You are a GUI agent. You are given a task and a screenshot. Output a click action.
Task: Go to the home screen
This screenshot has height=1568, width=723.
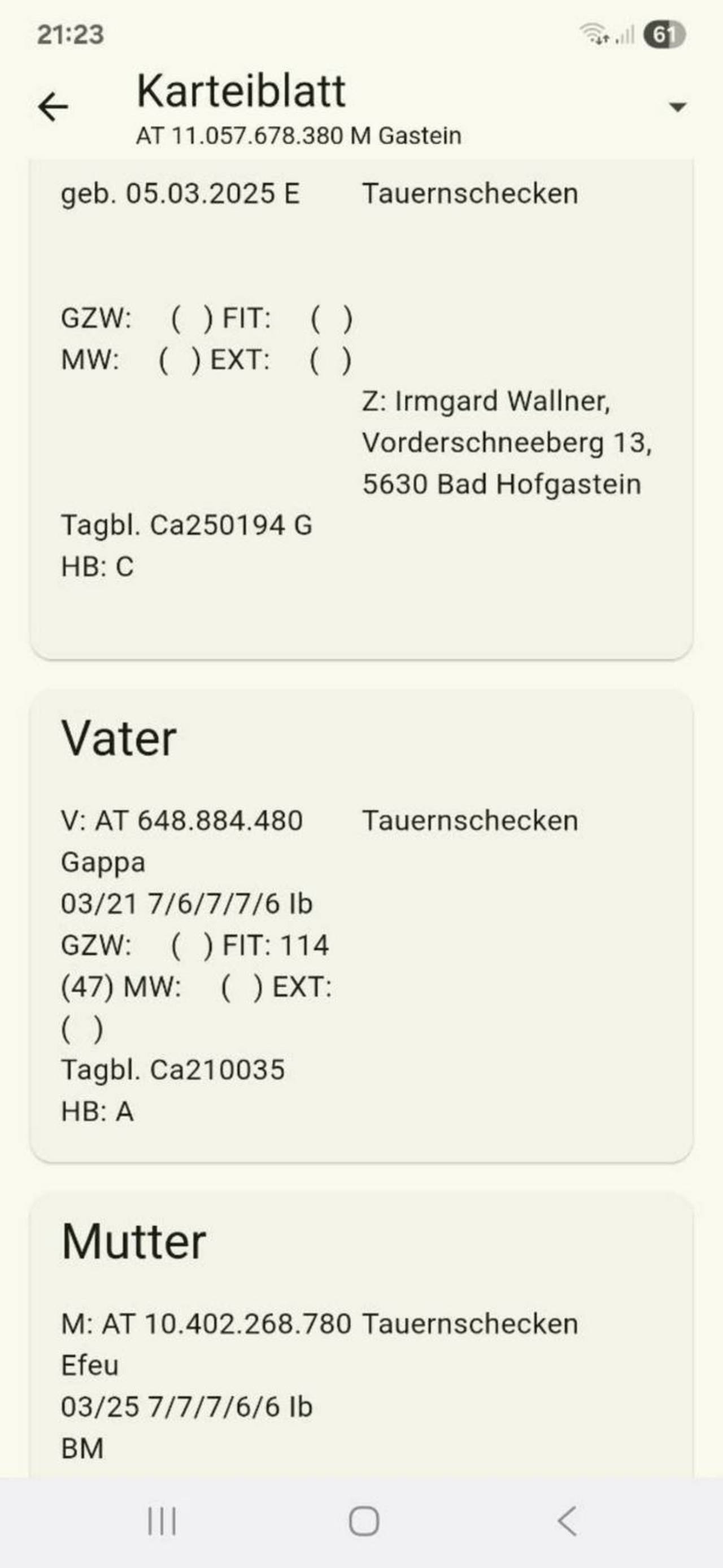click(364, 1521)
